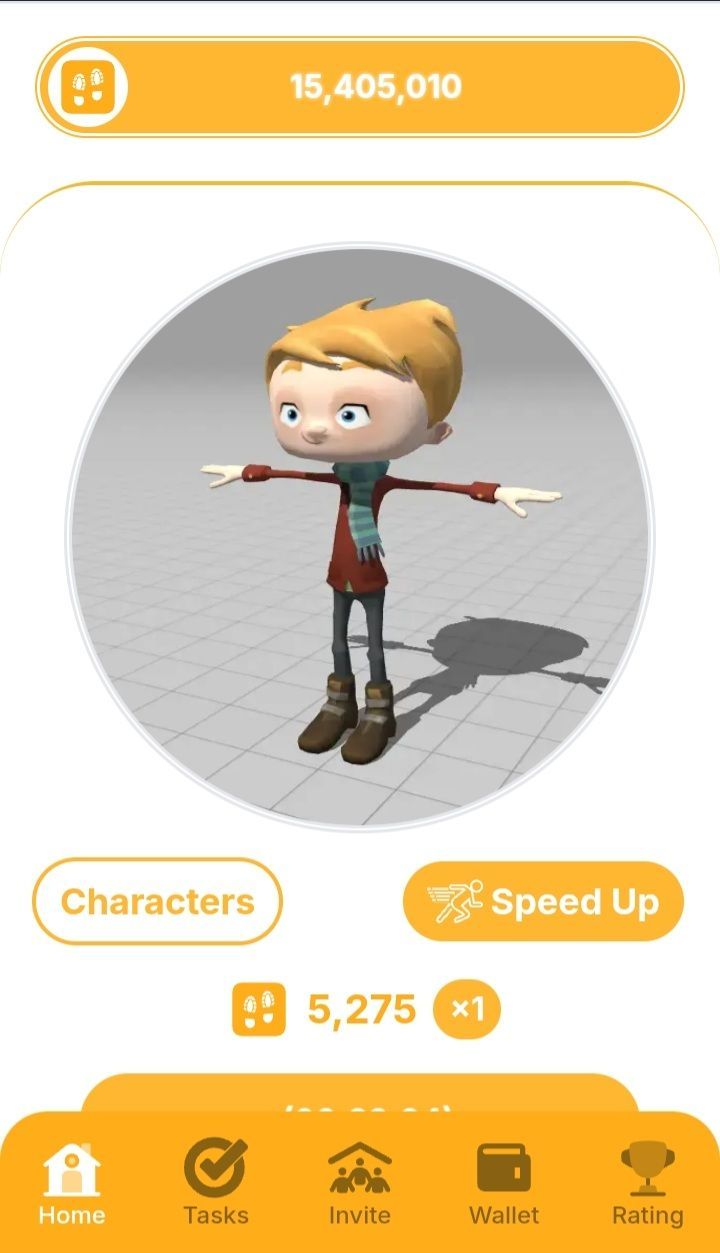Switch the Home tab to active

(72, 1185)
